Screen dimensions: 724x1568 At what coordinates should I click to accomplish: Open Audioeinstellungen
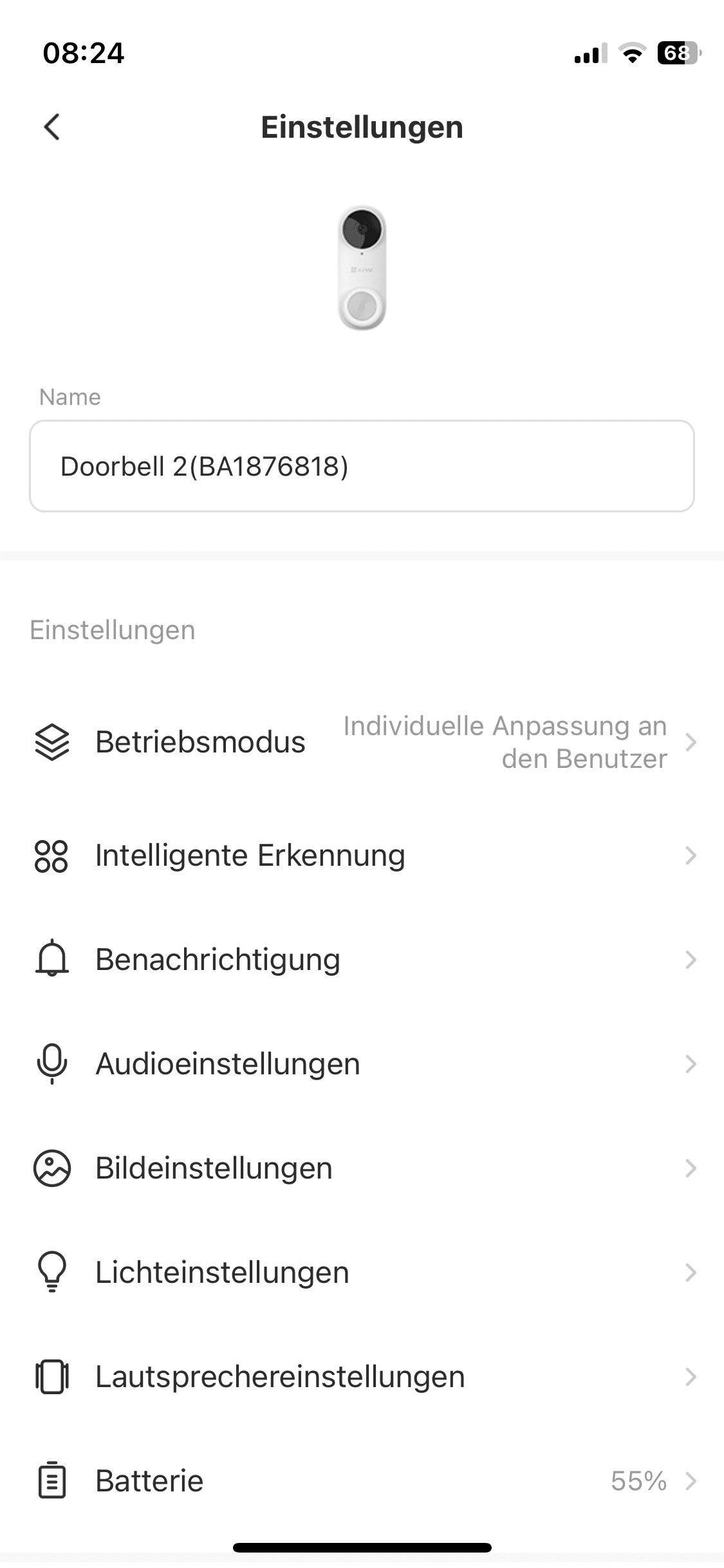click(x=362, y=1064)
